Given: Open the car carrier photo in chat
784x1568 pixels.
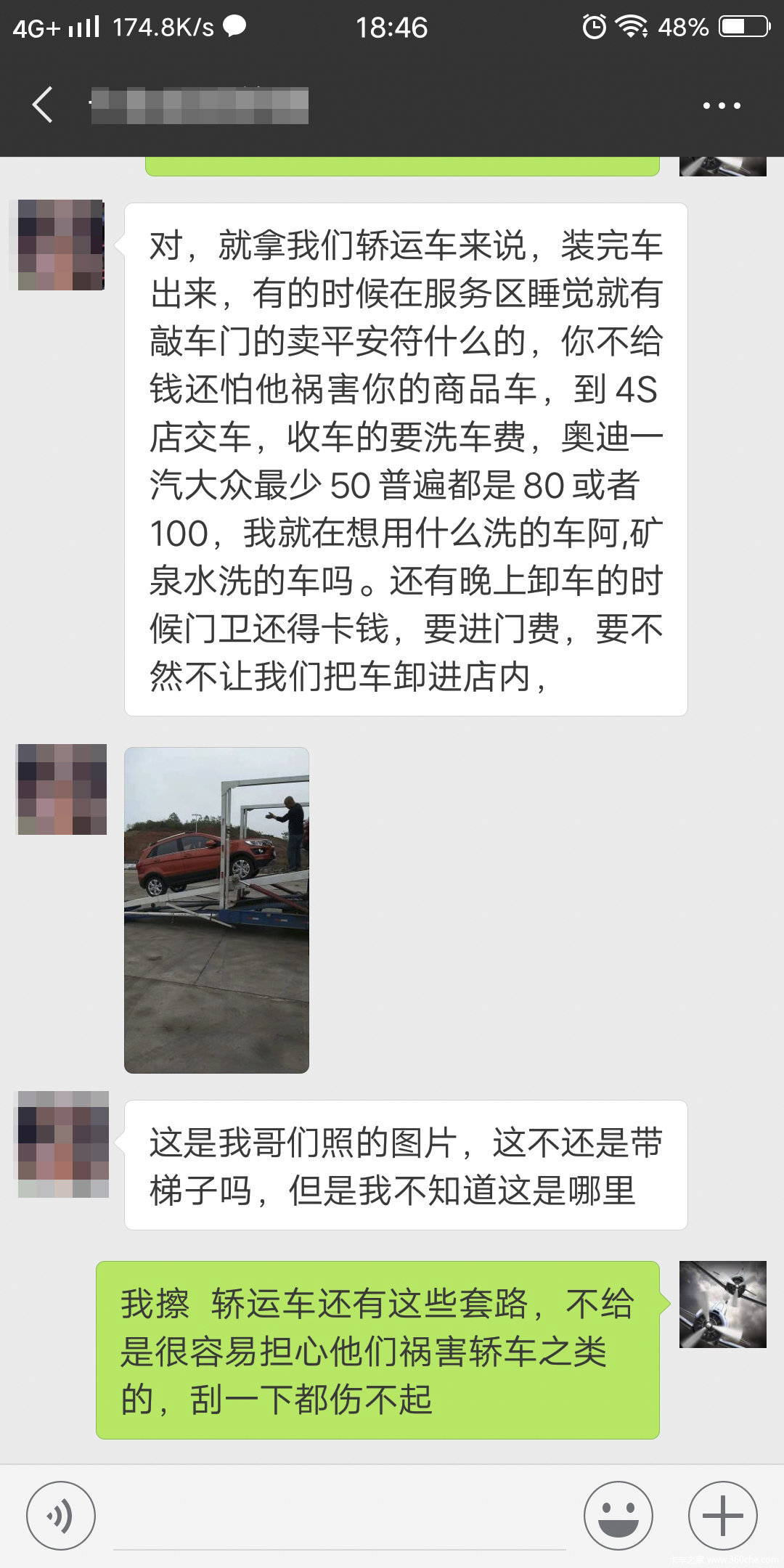Looking at the screenshot, I should pos(216,910).
